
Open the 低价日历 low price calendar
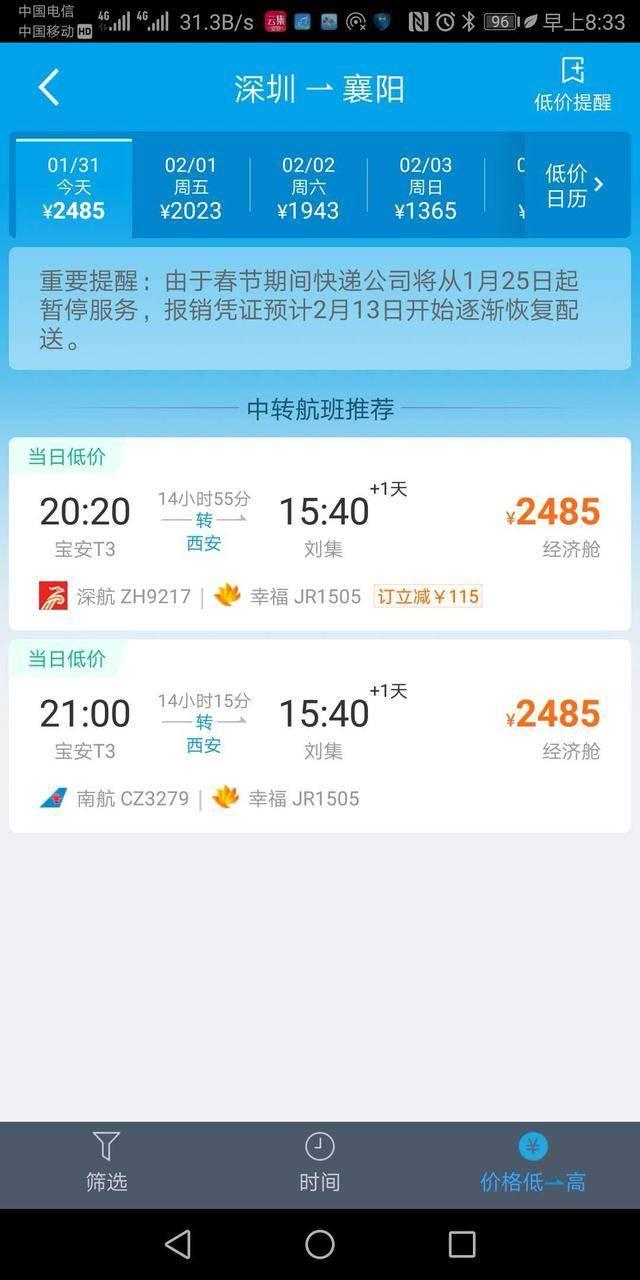coord(576,186)
